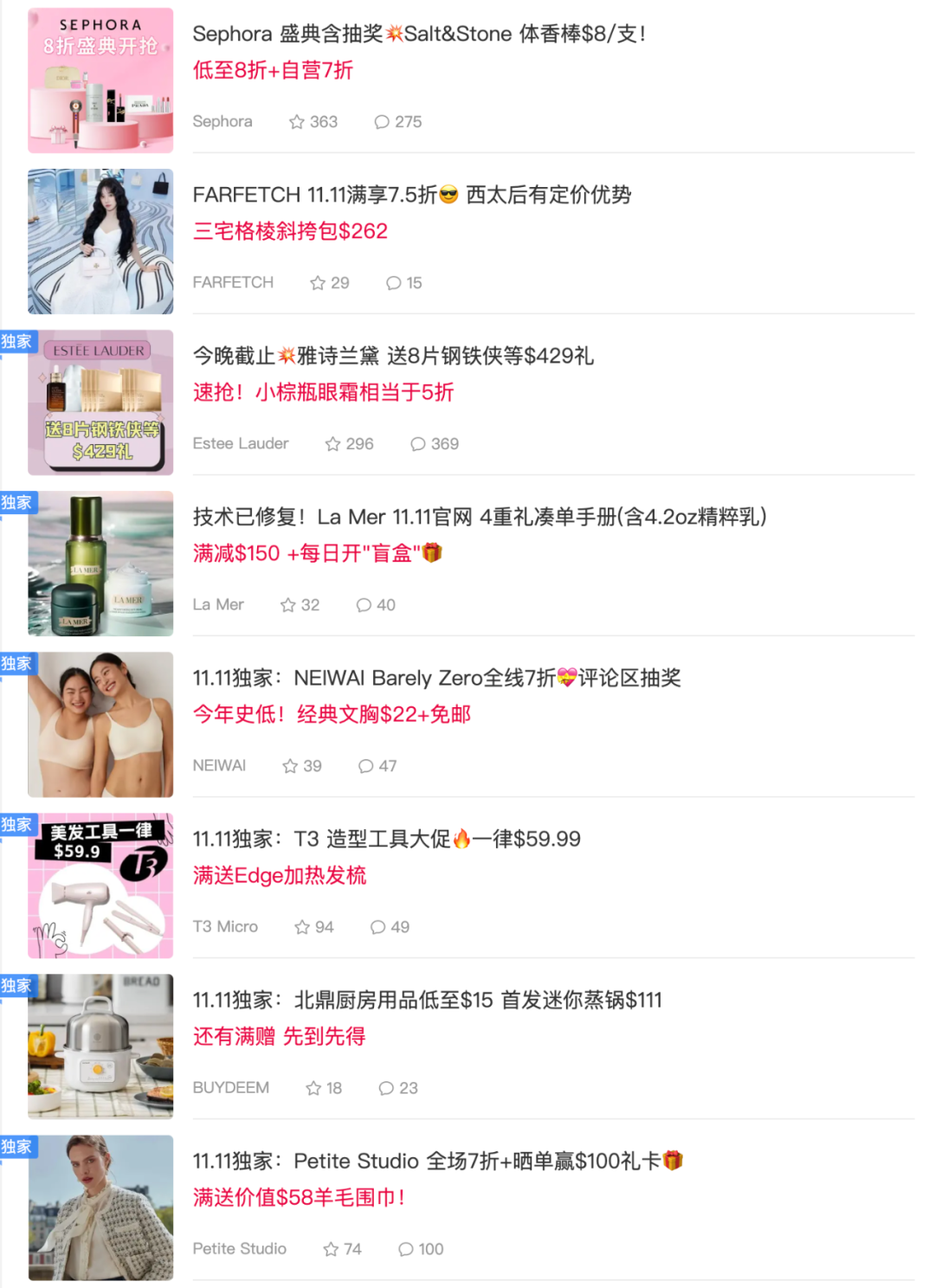
Task: Tap the Sephora product thumbnail
Action: click(x=100, y=80)
